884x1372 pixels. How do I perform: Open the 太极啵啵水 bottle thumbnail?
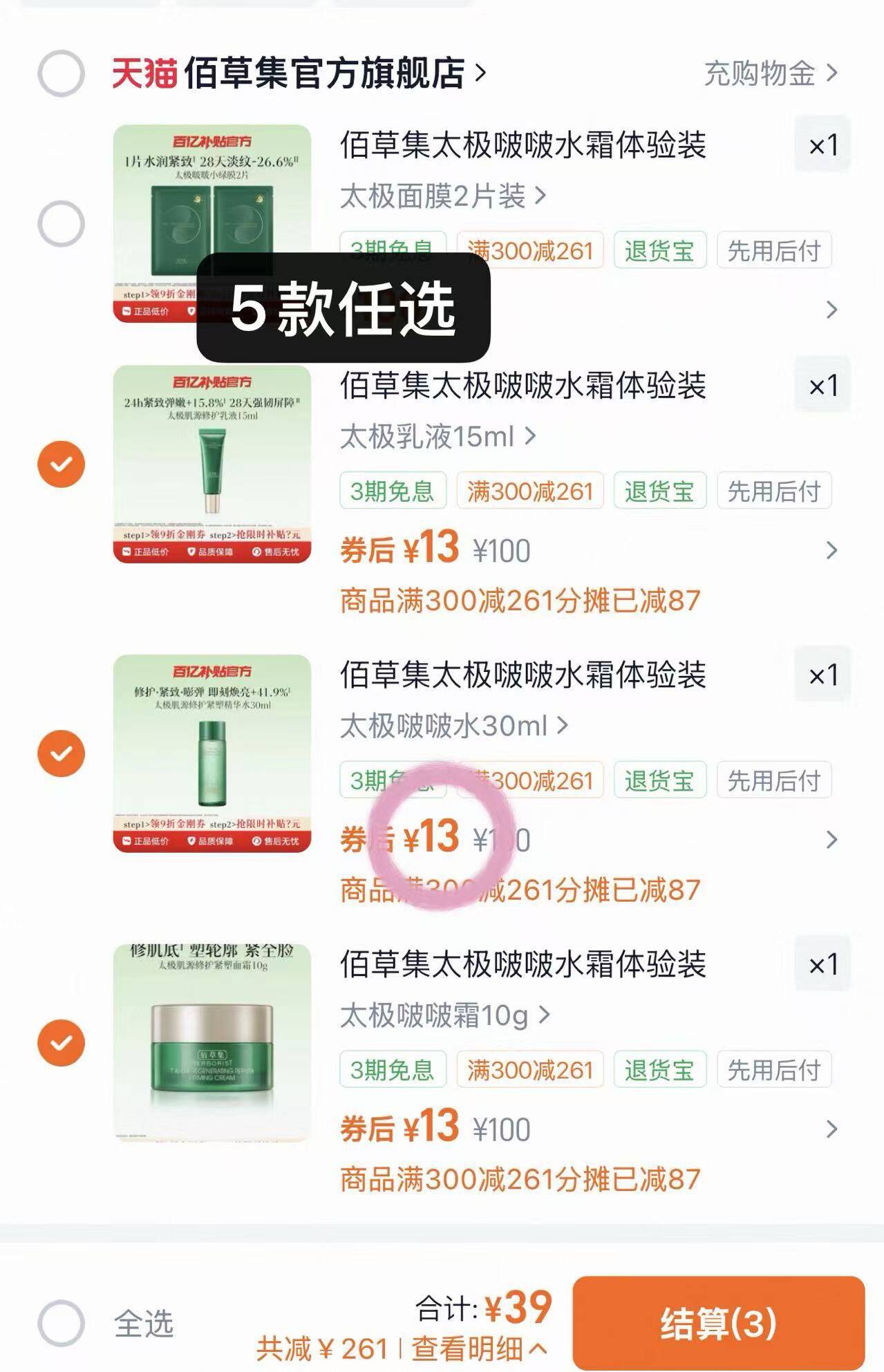coord(211,755)
